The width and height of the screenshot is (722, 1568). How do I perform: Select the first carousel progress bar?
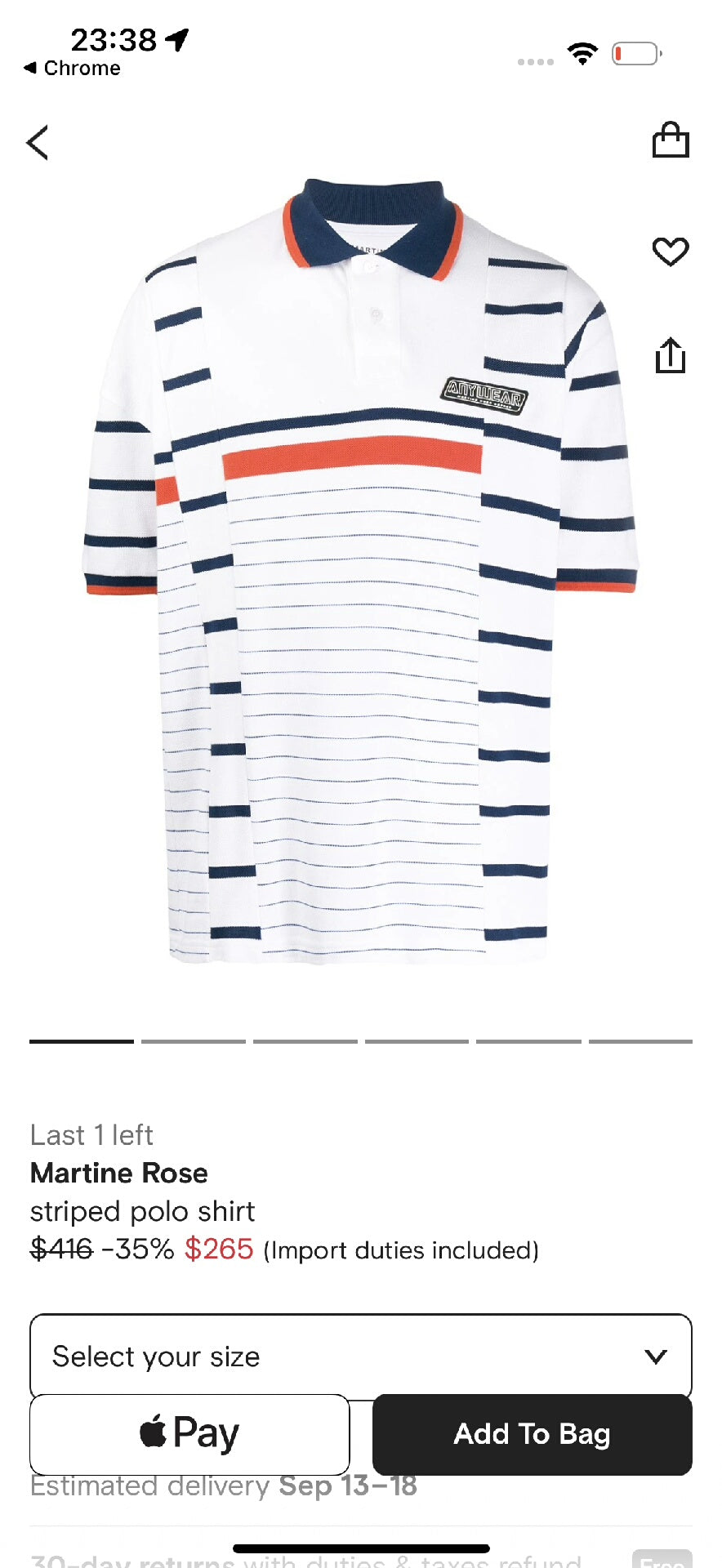click(81, 1042)
